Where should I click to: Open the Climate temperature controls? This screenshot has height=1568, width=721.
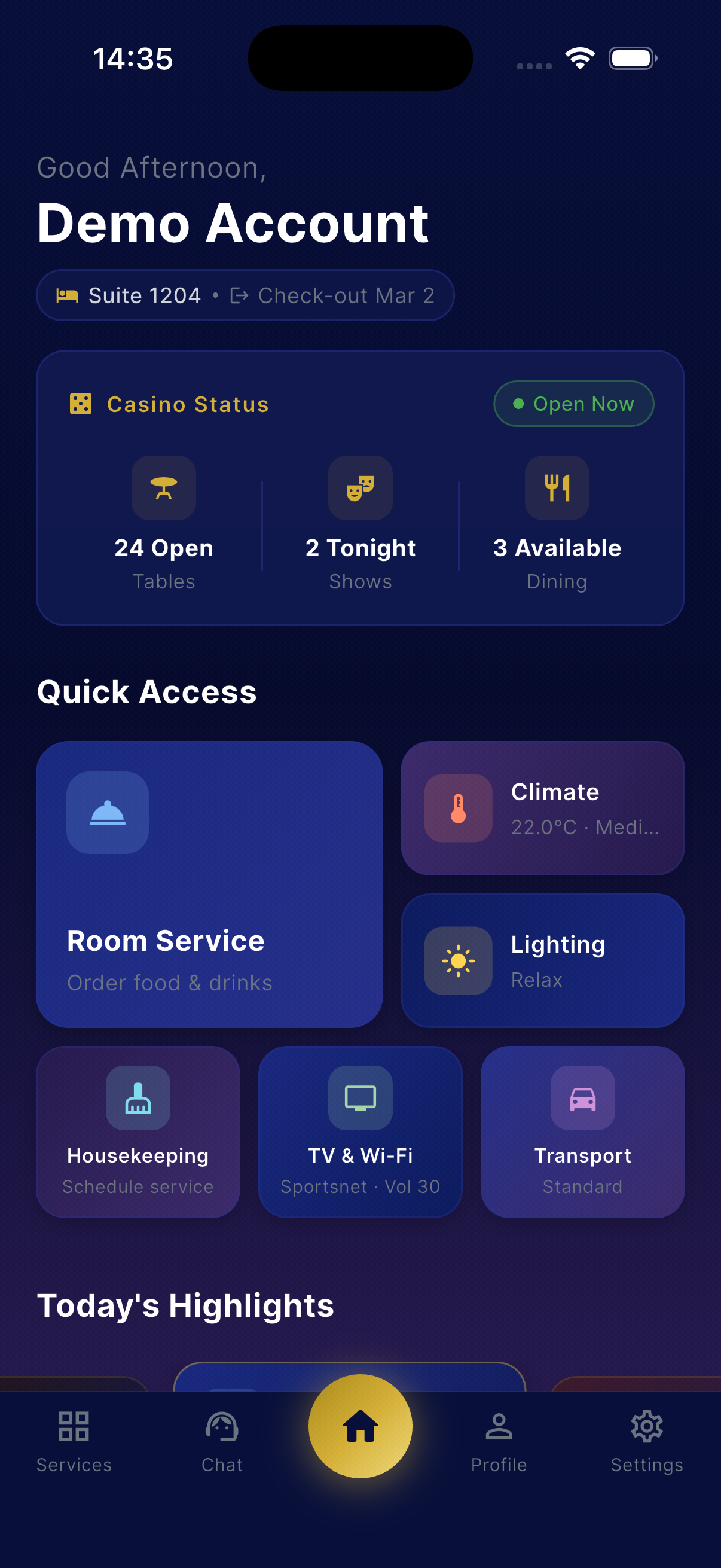click(x=543, y=809)
